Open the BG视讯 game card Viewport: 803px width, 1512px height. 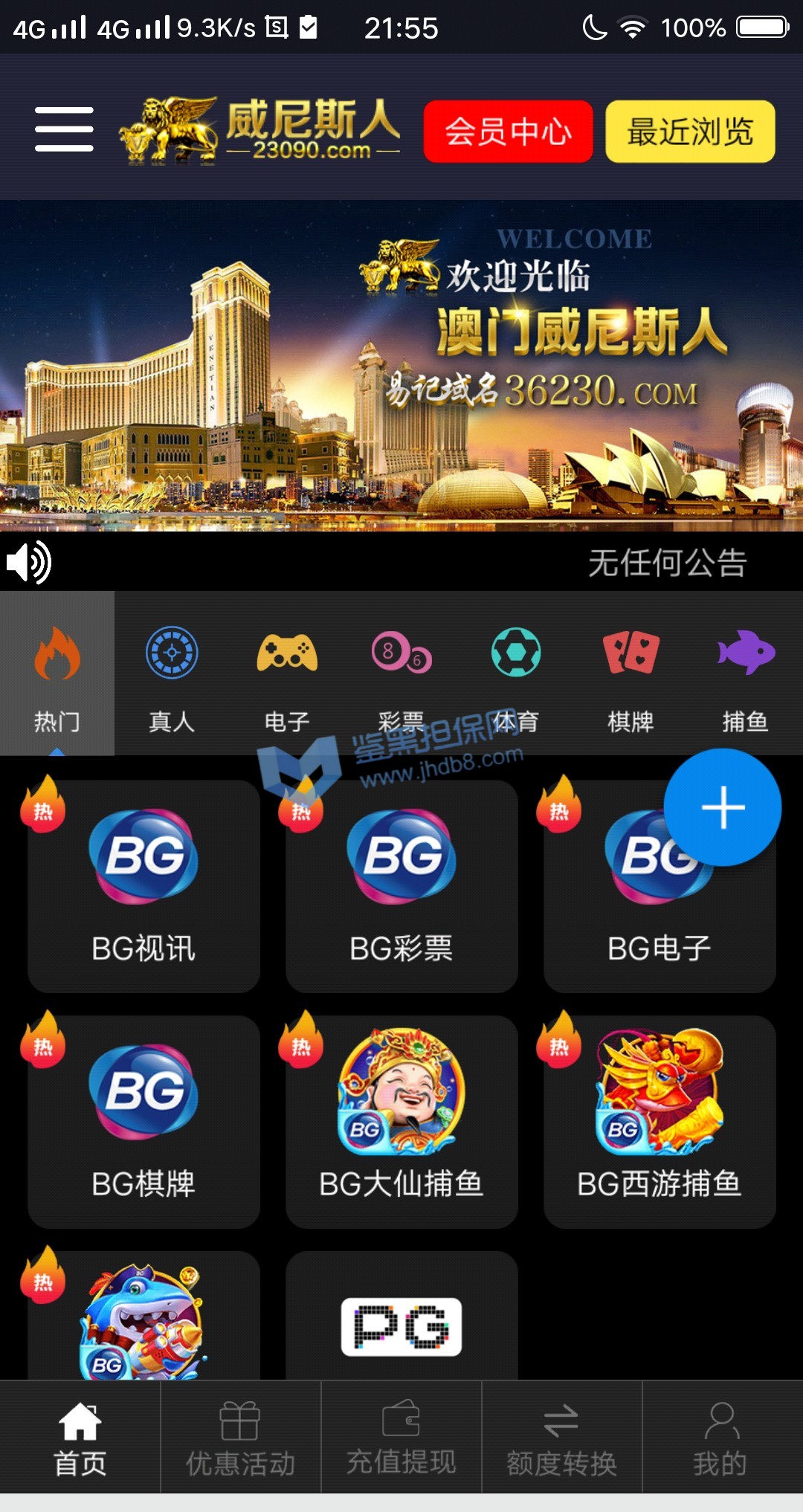point(143,886)
